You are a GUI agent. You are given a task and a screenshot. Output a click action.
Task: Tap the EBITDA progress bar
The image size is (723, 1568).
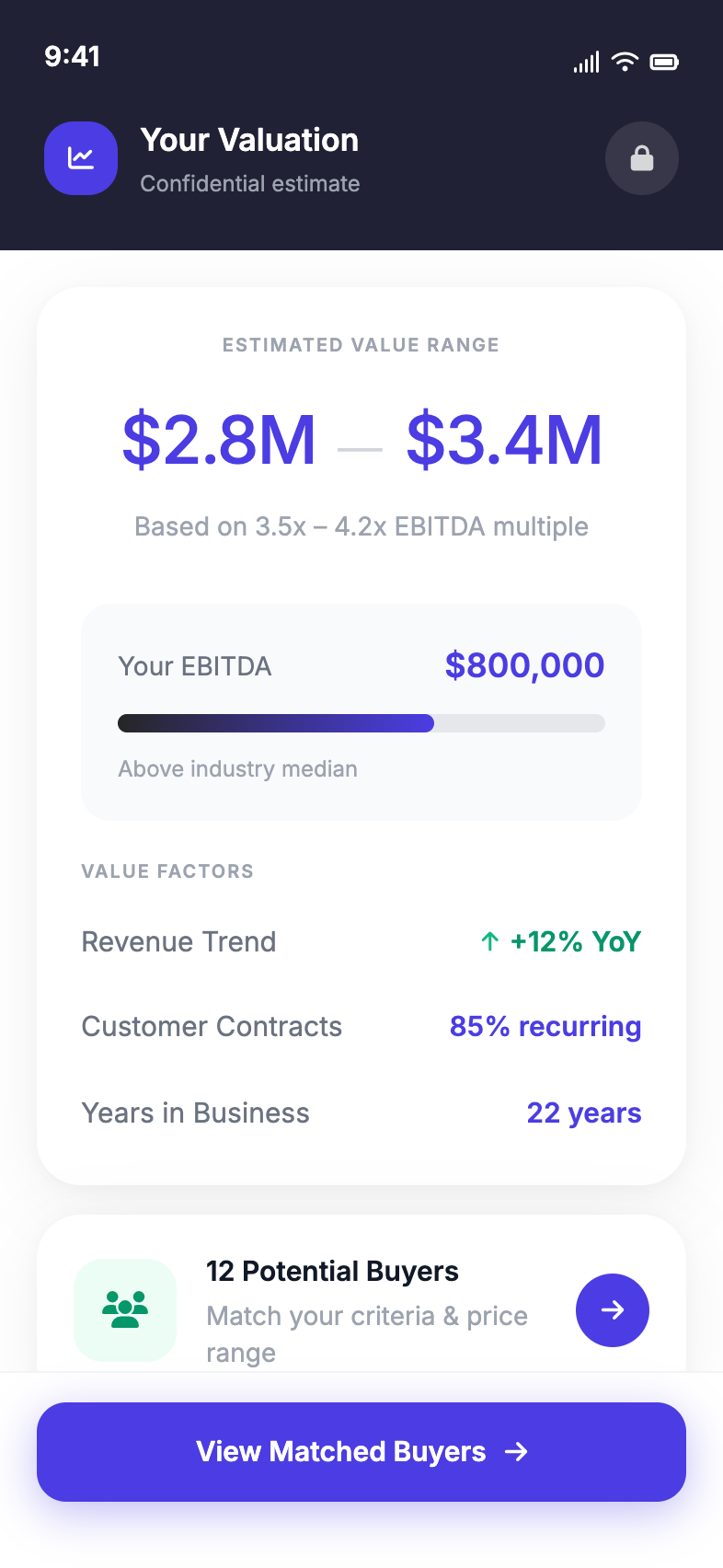pos(361,723)
